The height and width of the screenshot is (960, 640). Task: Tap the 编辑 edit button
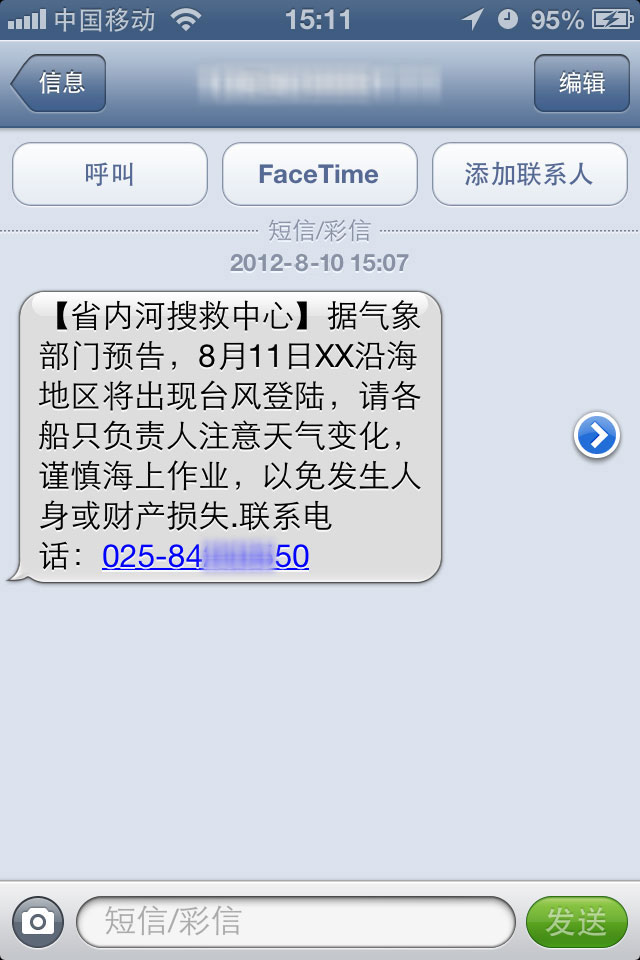[581, 83]
